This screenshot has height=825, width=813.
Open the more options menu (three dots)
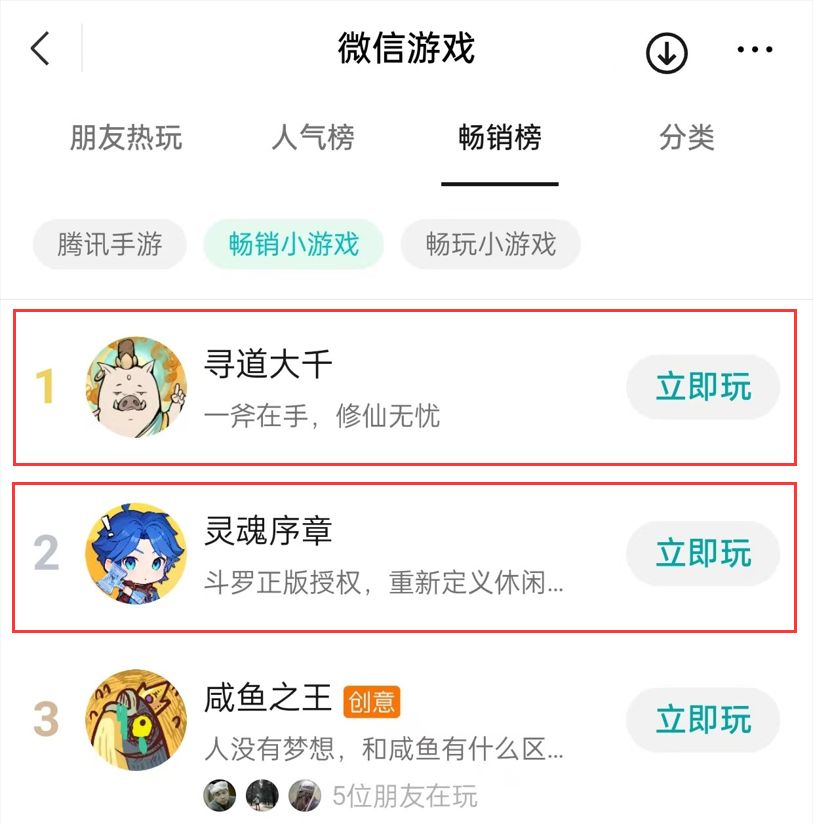coord(755,50)
